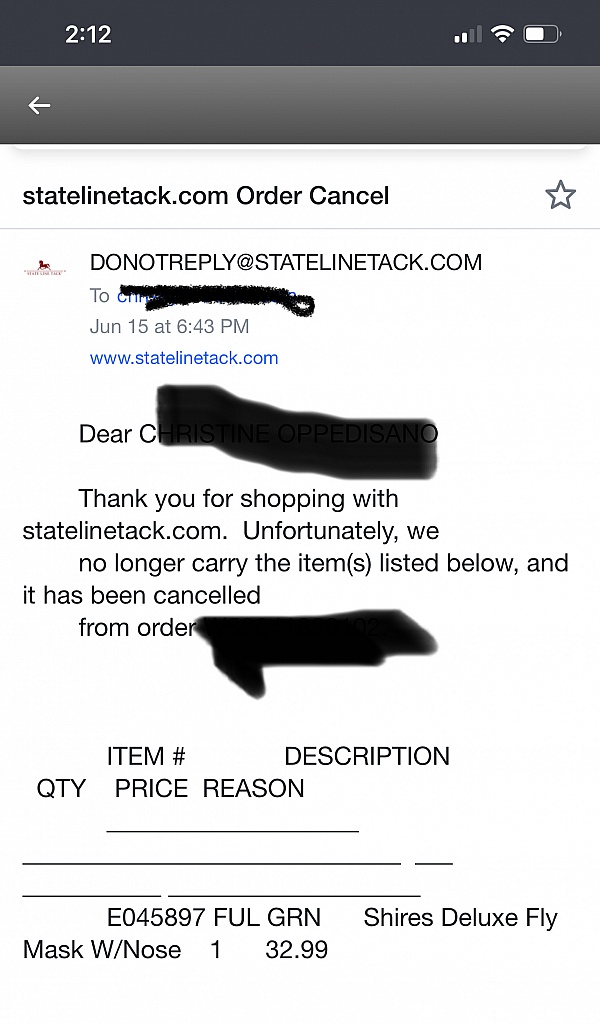Screen dimensions: 600x1025
Task: Go back using the back arrow
Action: click(39, 105)
